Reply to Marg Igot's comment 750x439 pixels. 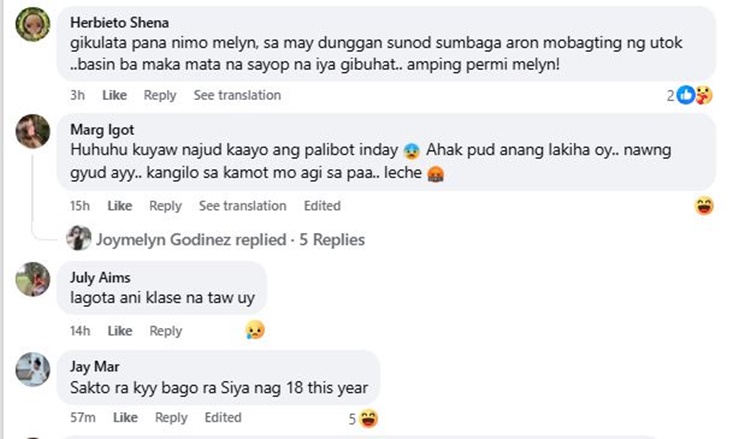click(x=165, y=206)
